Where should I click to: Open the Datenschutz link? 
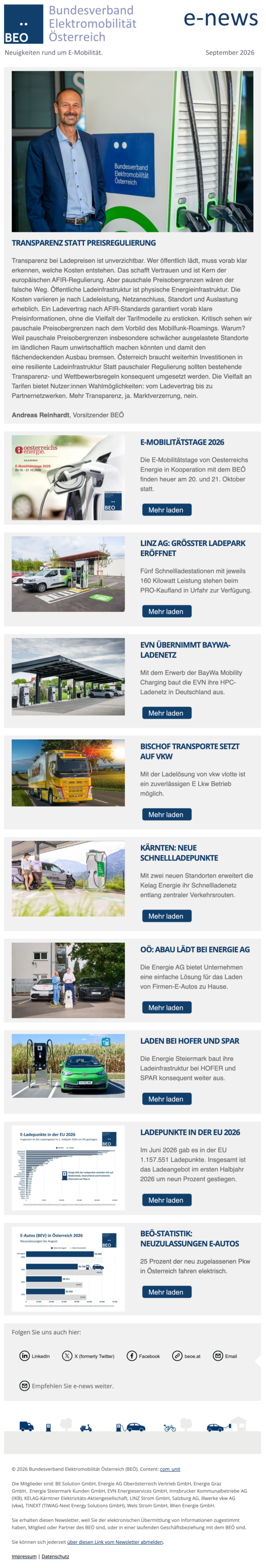pos(55,1556)
